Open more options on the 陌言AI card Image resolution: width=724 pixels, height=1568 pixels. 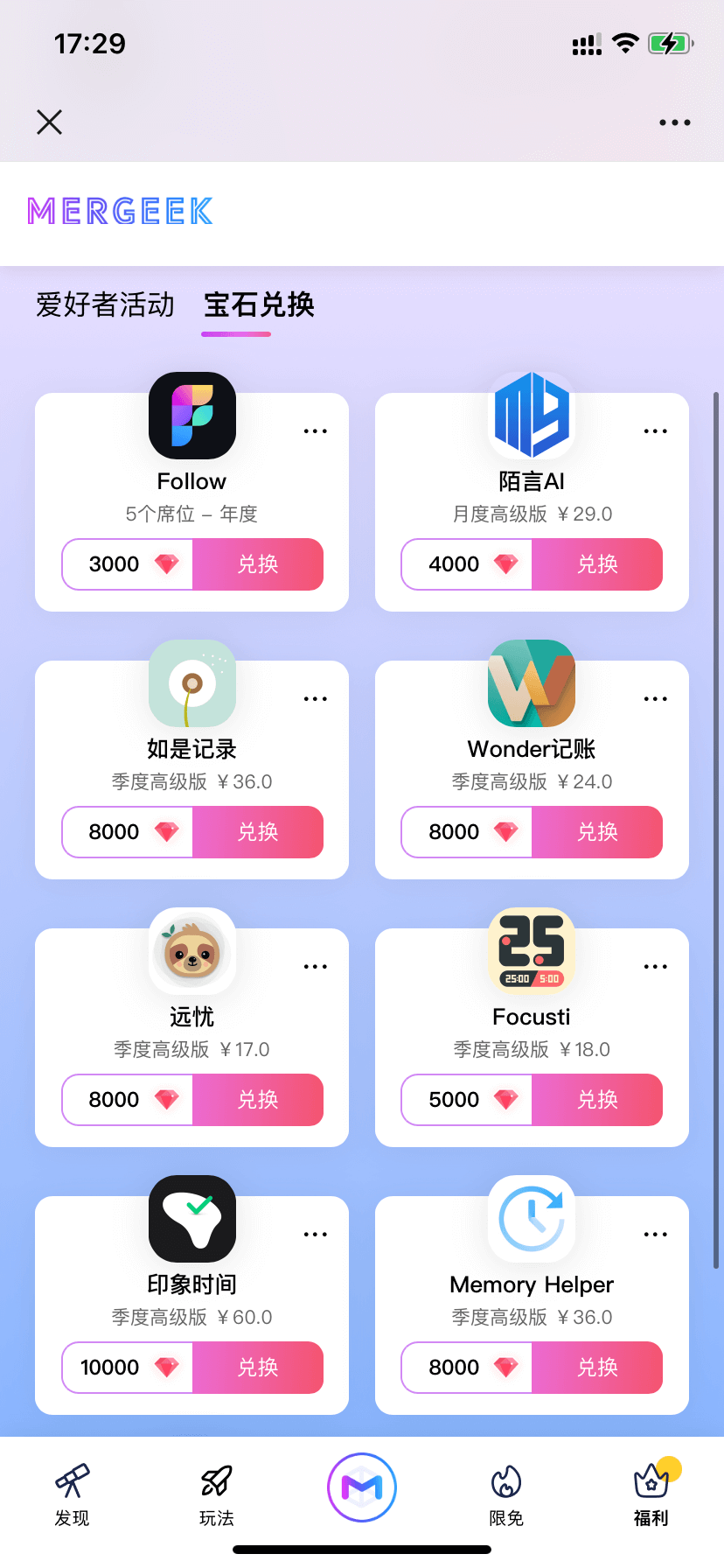tap(655, 431)
